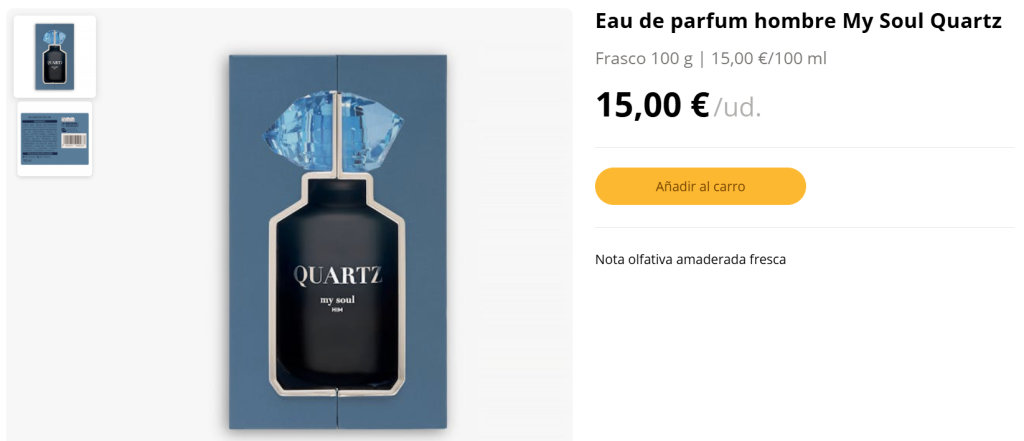The image size is (1024, 441).
Task: Add the perfume with Añadir al carro
Action: pyautogui.click(x=700, y=186)
